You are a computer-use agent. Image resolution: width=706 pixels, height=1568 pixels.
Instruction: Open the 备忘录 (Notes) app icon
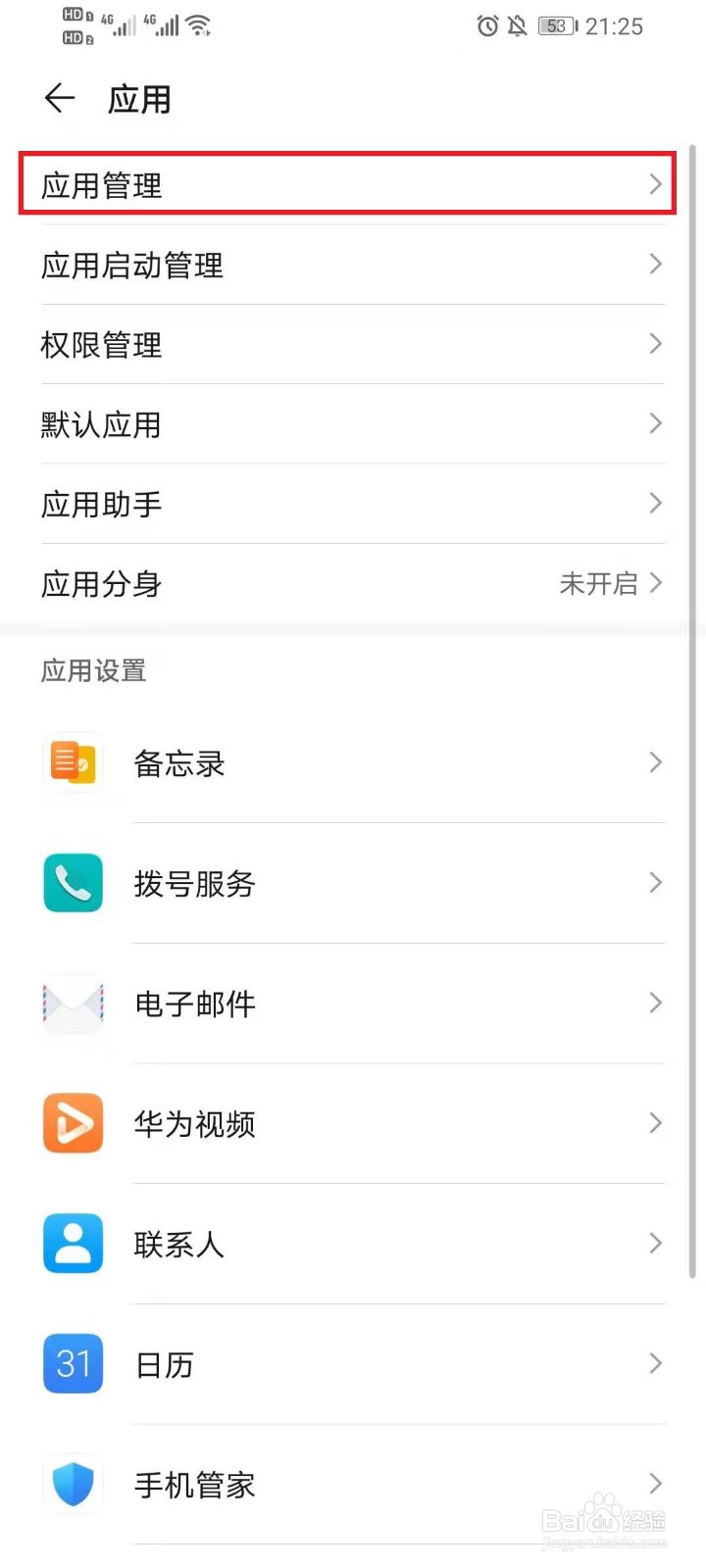pos(73,762)
